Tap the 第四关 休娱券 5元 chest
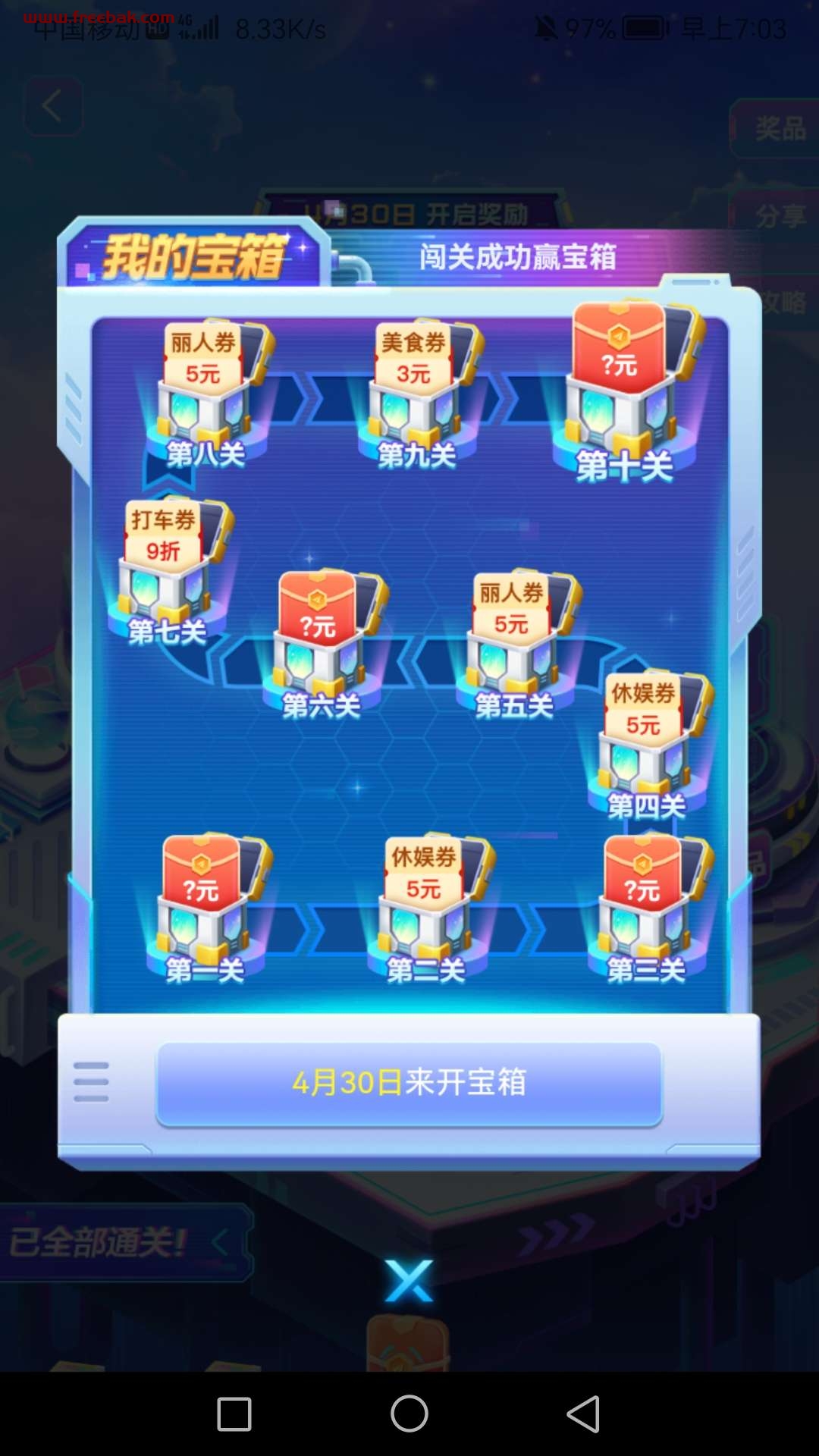819x1456 pixels. pyautogui.click(x=649, y=745)
